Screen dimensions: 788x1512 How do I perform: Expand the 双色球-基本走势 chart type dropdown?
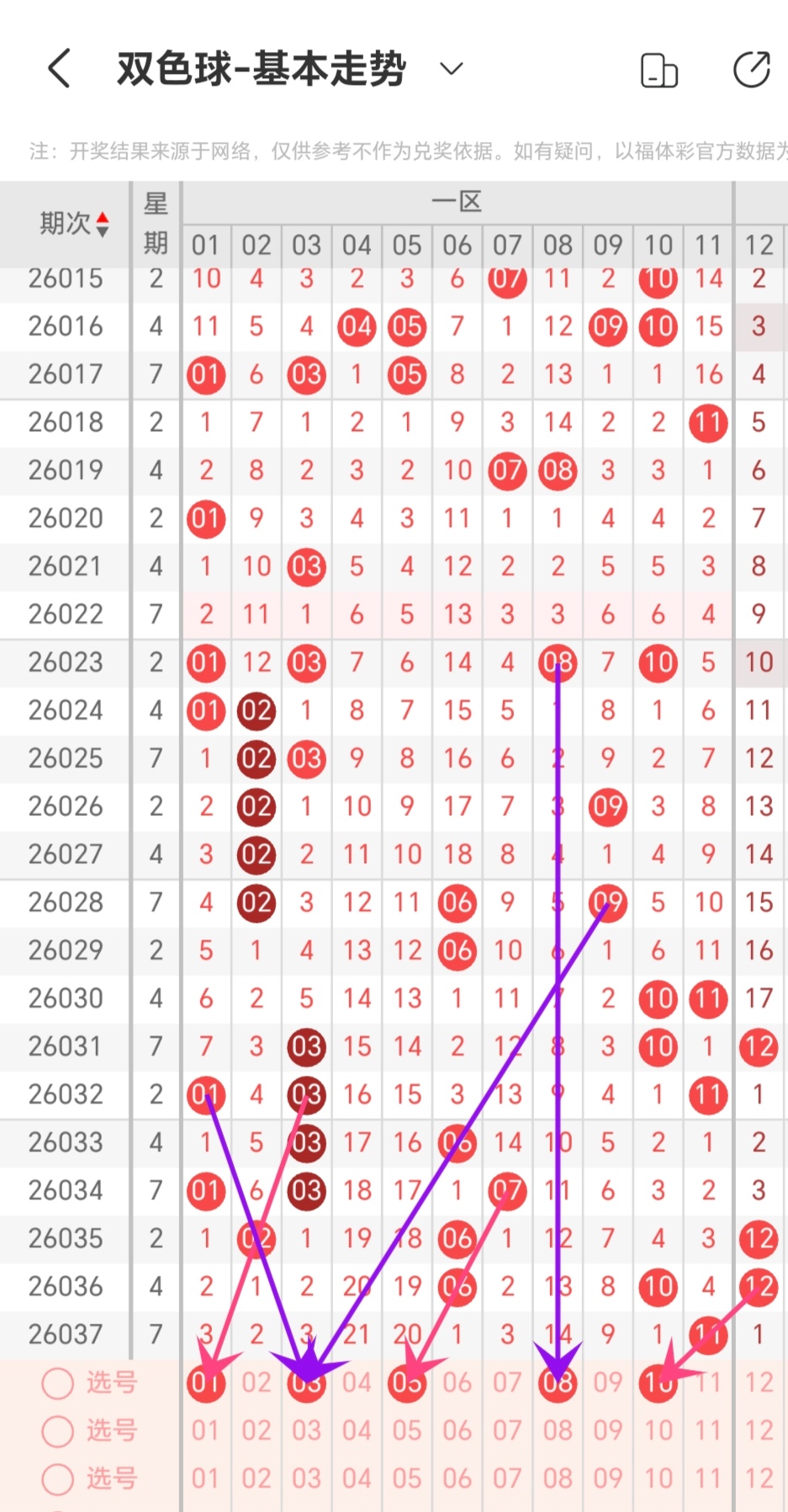452,69
